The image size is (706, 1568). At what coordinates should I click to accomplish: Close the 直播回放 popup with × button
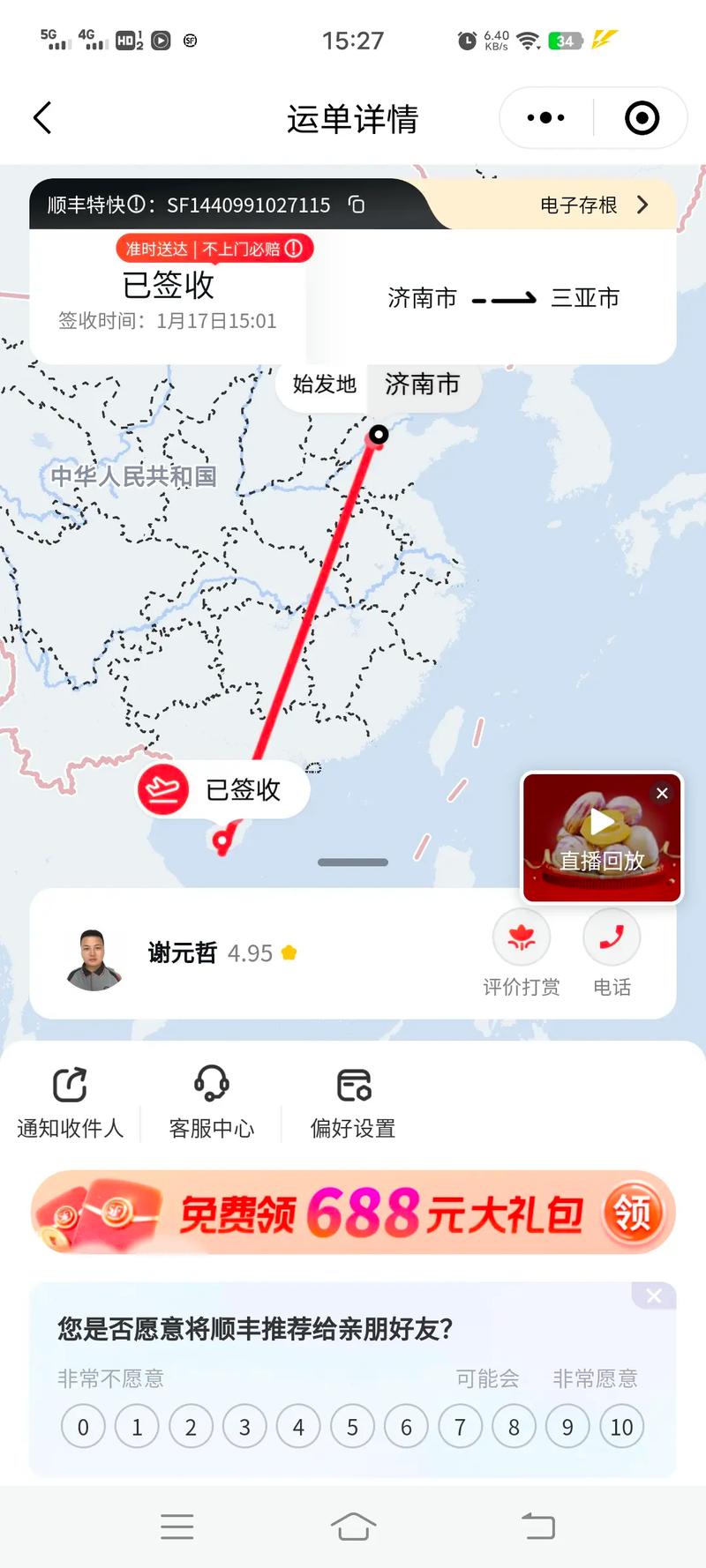click(x=662, y=793)
